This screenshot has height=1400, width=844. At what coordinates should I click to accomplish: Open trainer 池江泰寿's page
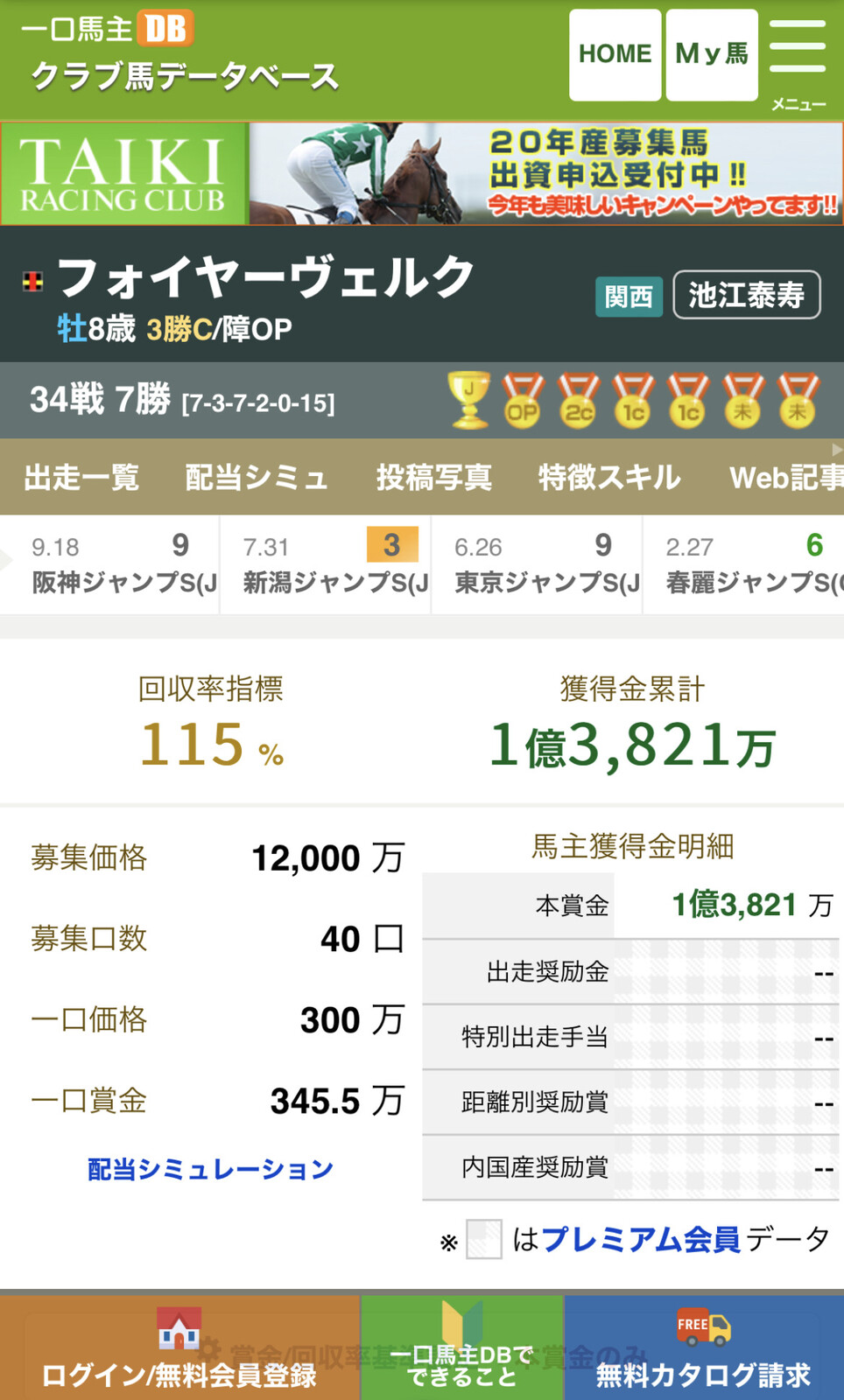[x=746, y=296]
